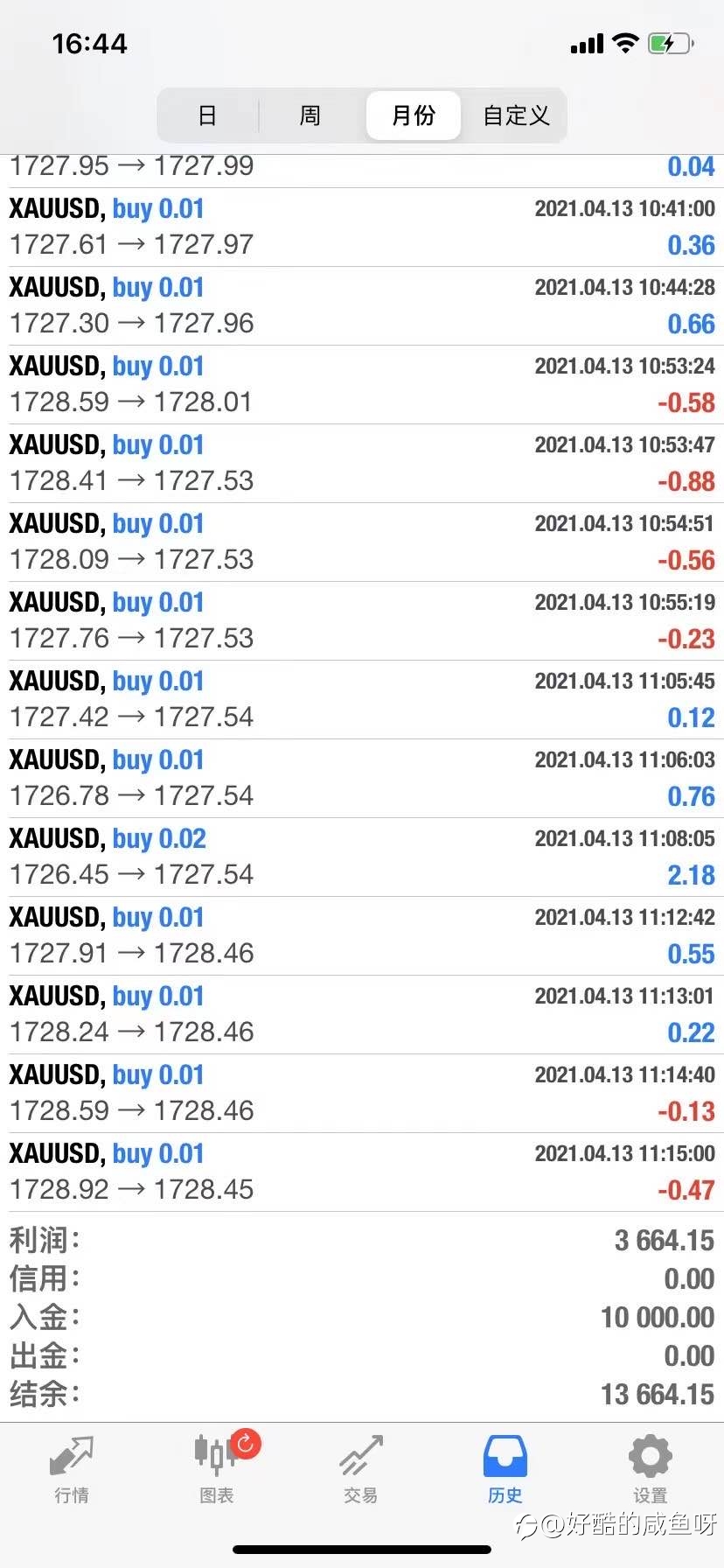Viewport: 724px width, 1568px height.
Task: Switch to the 交易 trade tab
Action: coord(361,1470)
